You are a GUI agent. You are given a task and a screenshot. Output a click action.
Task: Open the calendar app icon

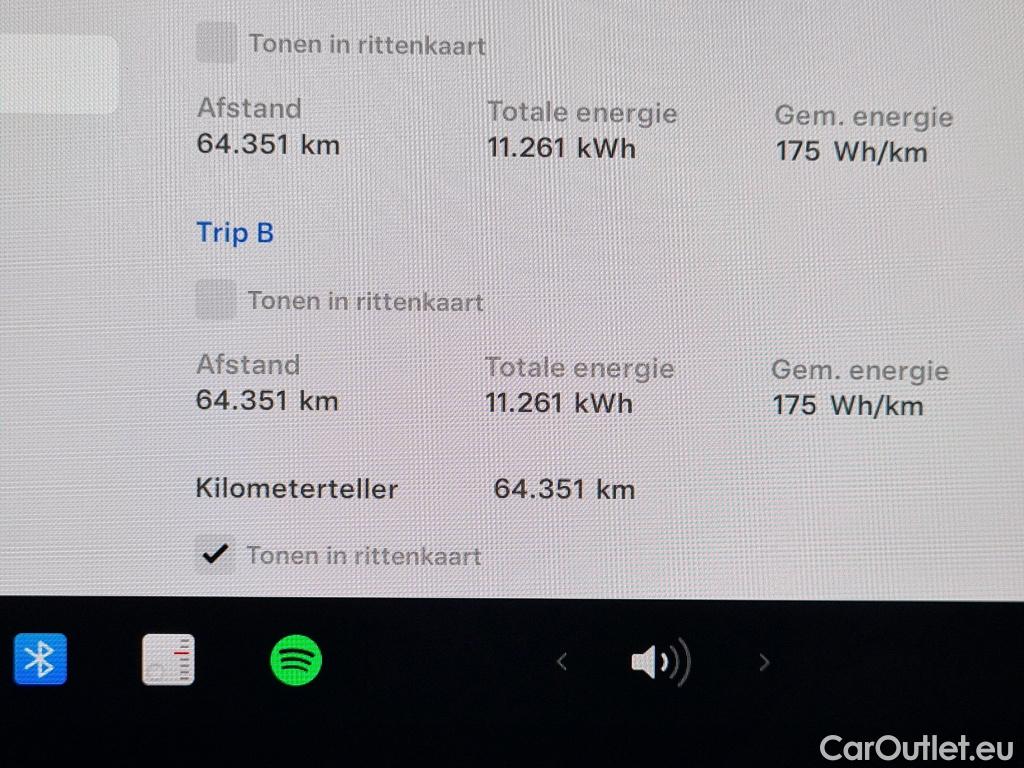click(168, 660)
